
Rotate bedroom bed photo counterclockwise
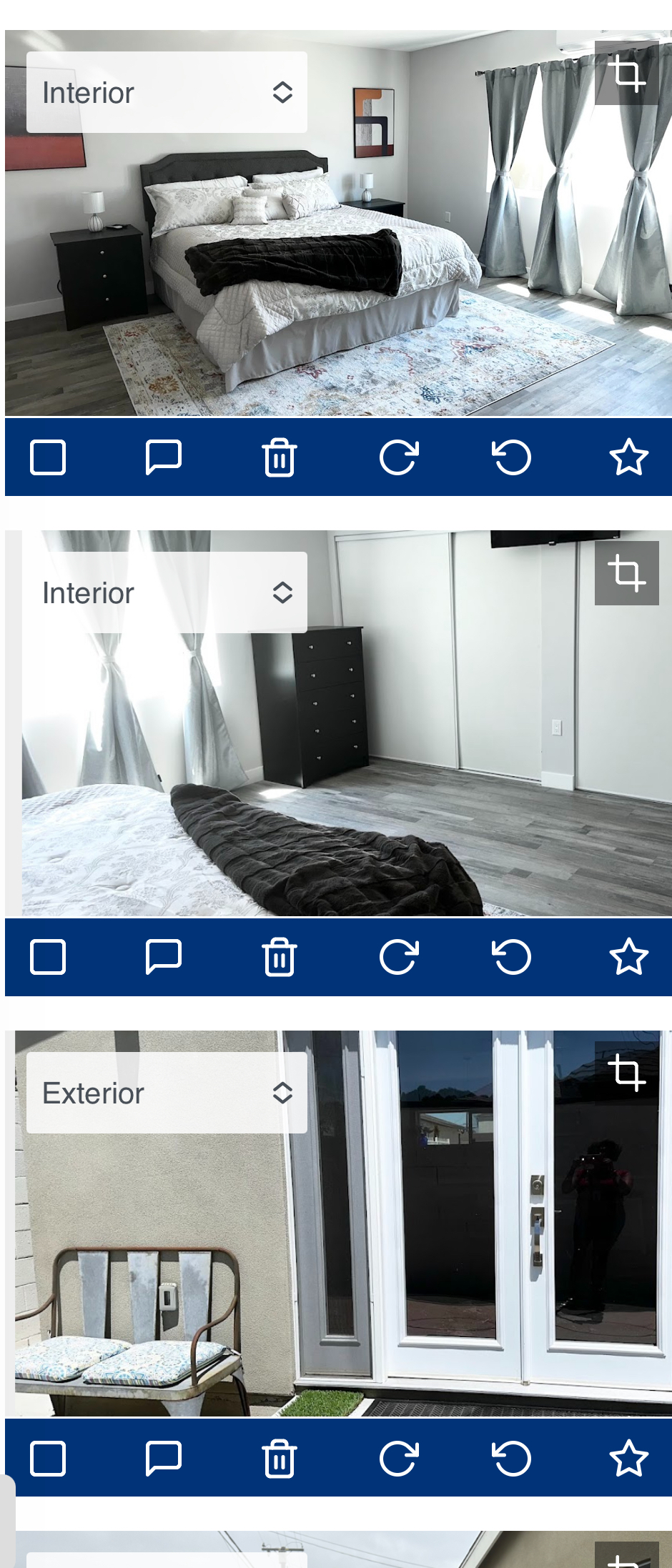pyautogui.click(x=512, y=457)
